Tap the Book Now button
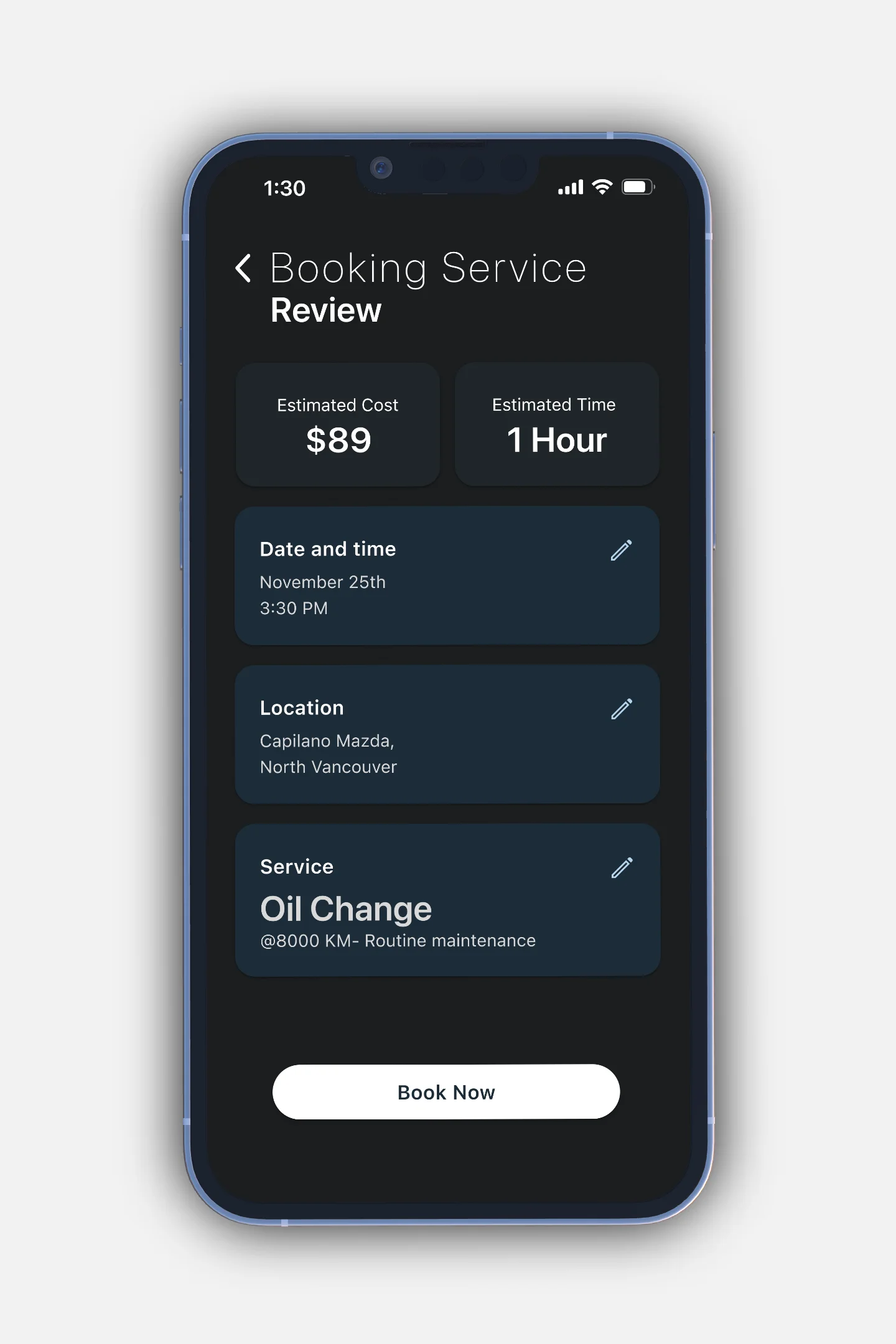 coord(446,1092)
